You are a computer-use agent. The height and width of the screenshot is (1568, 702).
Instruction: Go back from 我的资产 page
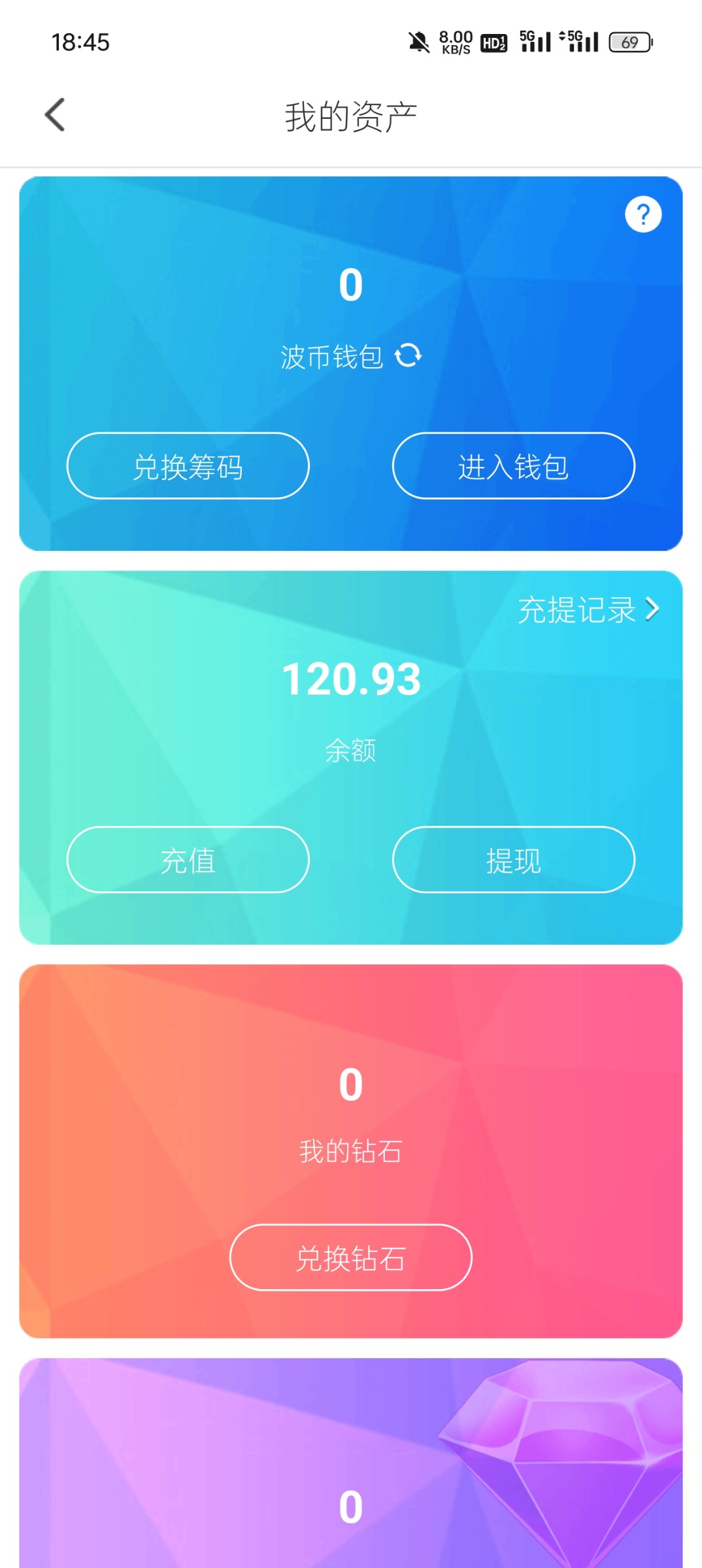point(55,115)
